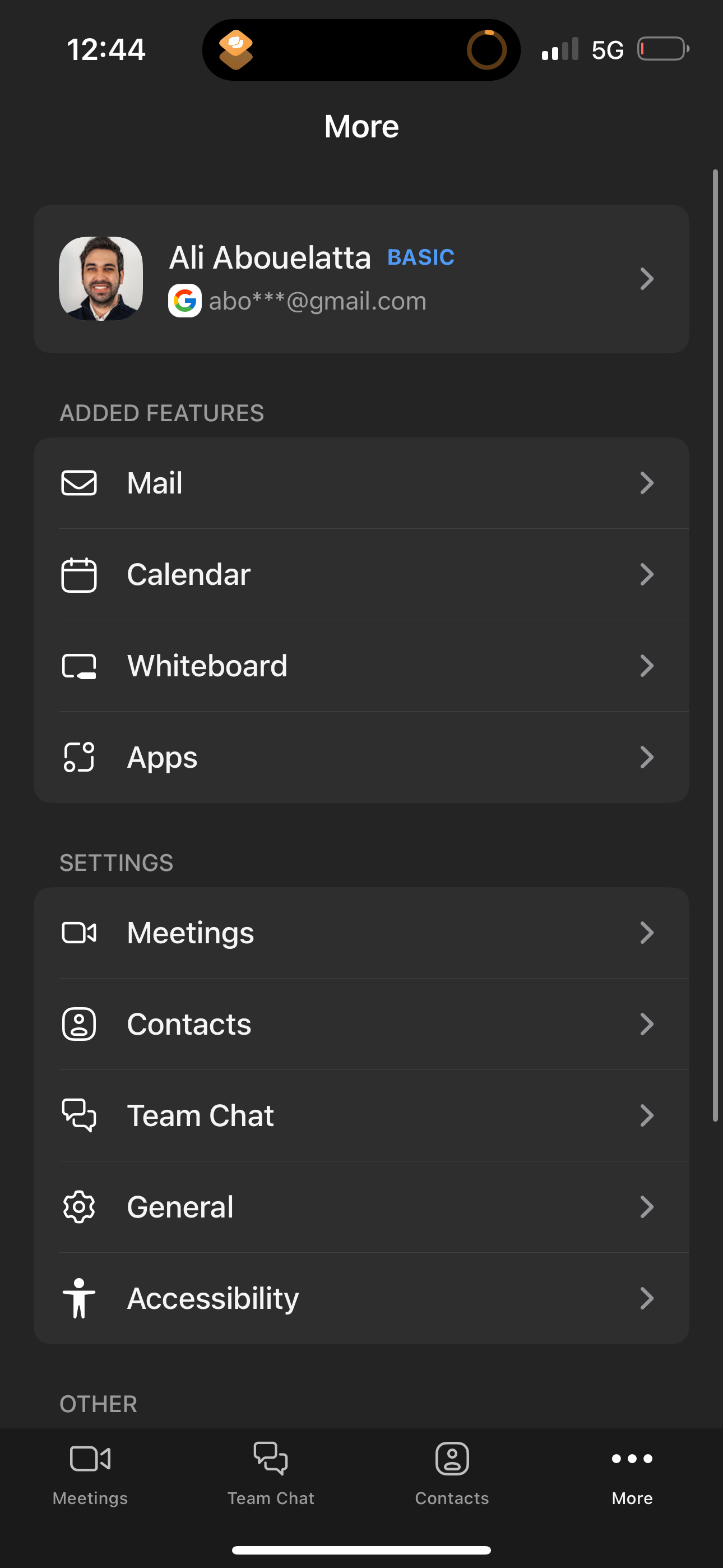This screenshot has height=1568, width=723.
Task: Tap the profile photo thumbnail
Action: click(x=100, y=278)
